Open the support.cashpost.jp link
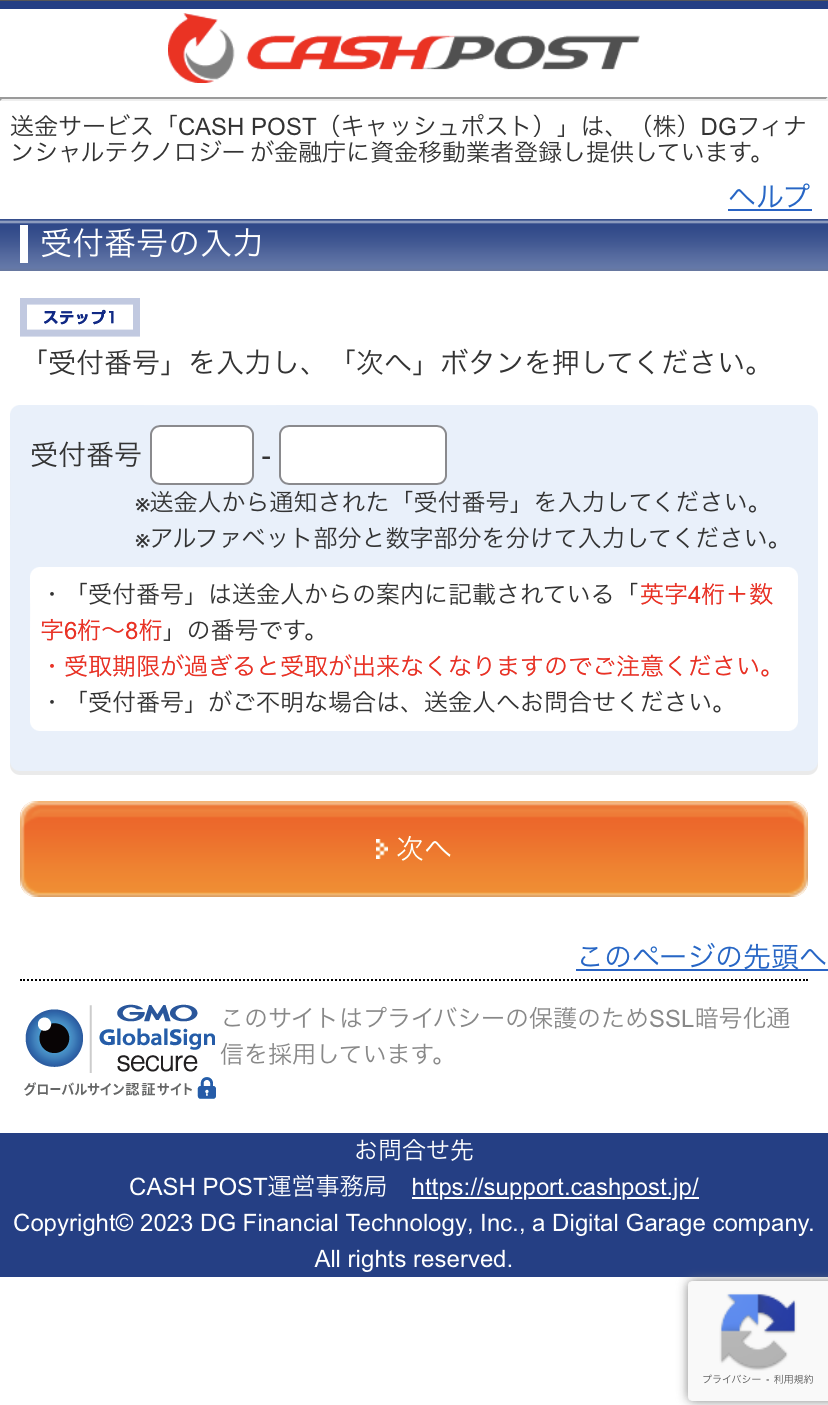Screen dimensions: 828x1405 (x=555, y=1187)
